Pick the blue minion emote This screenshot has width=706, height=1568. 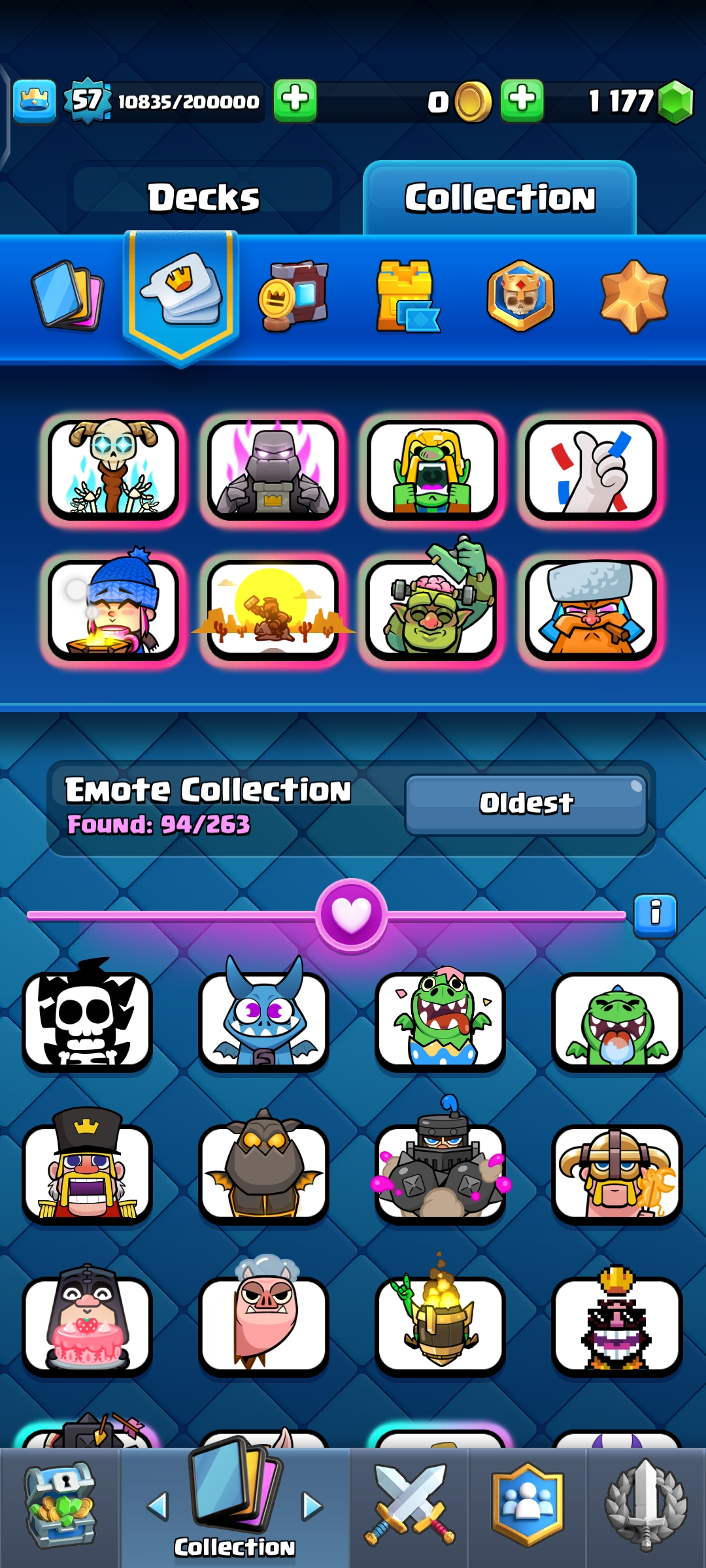(x=263, y=1019)
